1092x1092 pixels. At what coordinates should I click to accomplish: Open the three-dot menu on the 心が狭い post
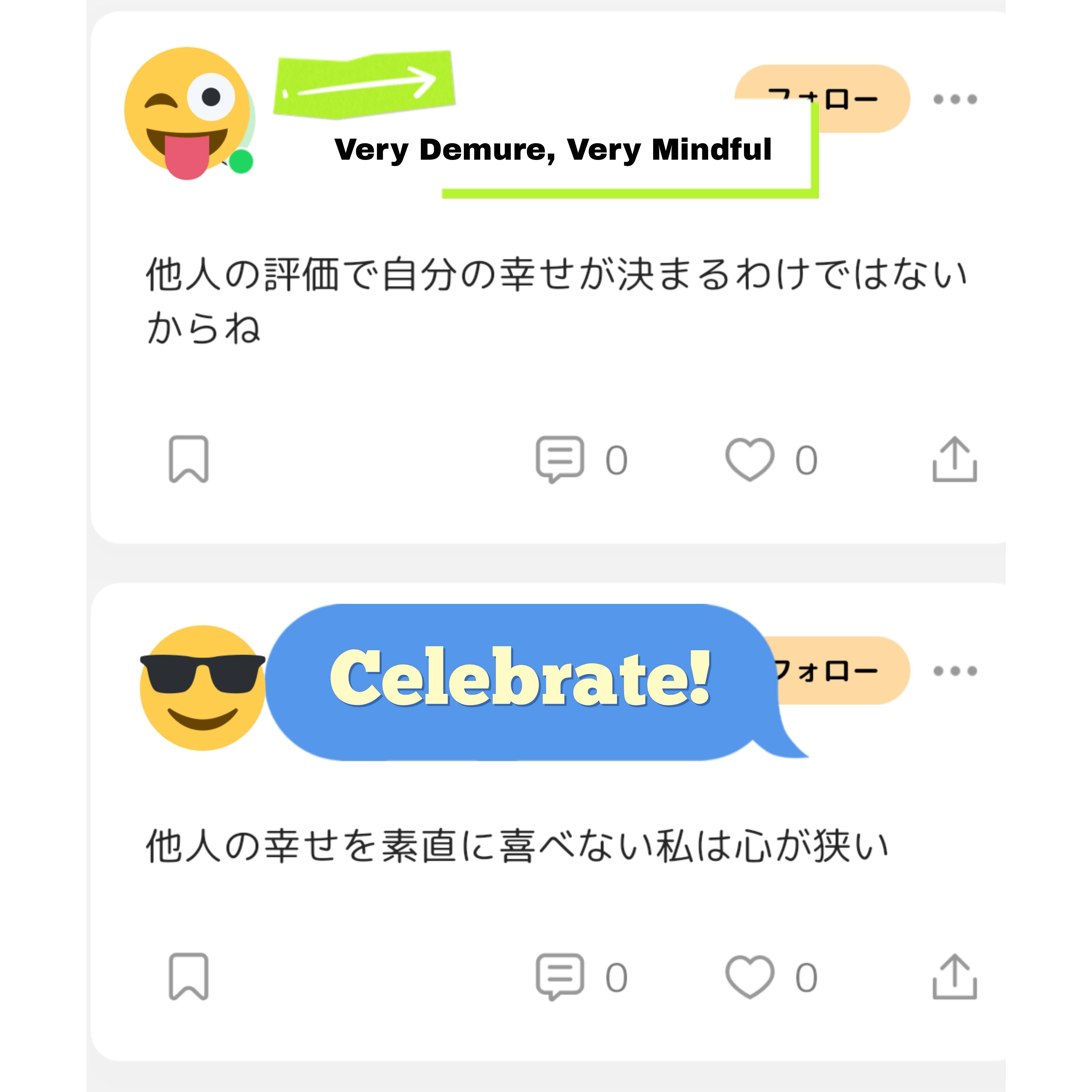coord(955,671)
